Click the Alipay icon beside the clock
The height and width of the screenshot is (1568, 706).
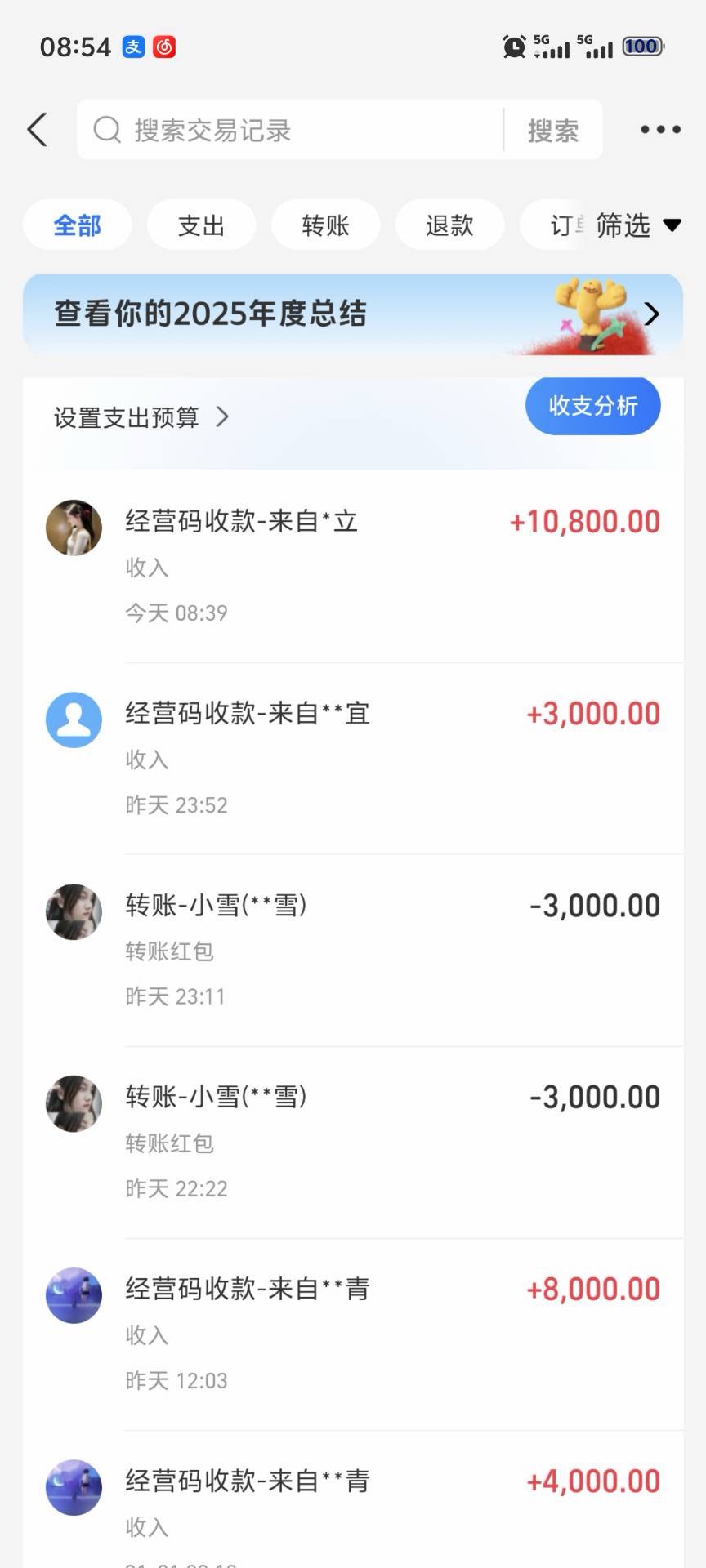tap(133, 47)
